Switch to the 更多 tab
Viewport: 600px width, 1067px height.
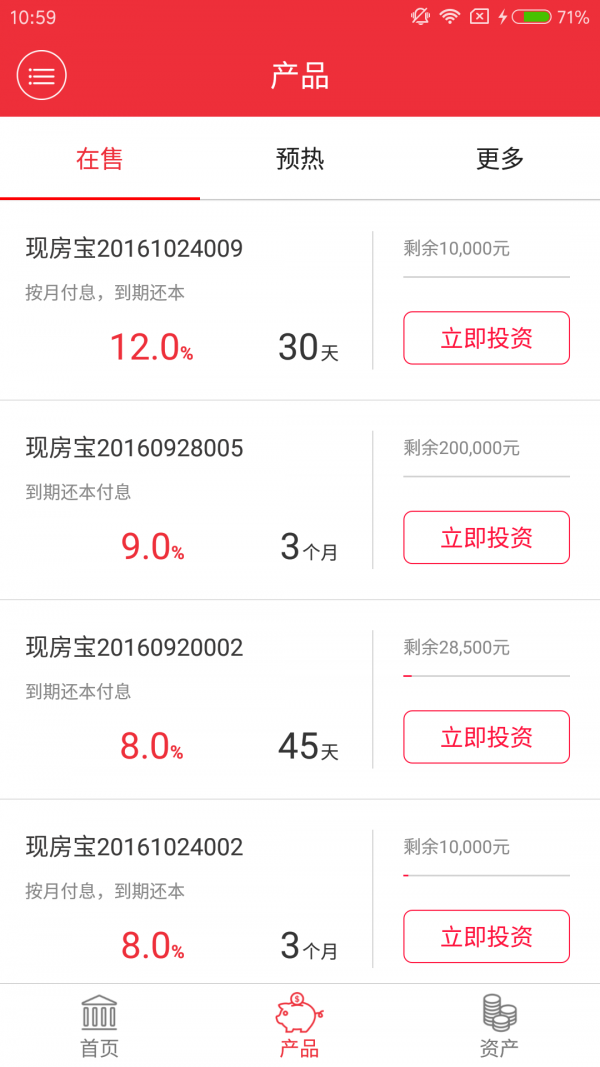coord(500,159)
